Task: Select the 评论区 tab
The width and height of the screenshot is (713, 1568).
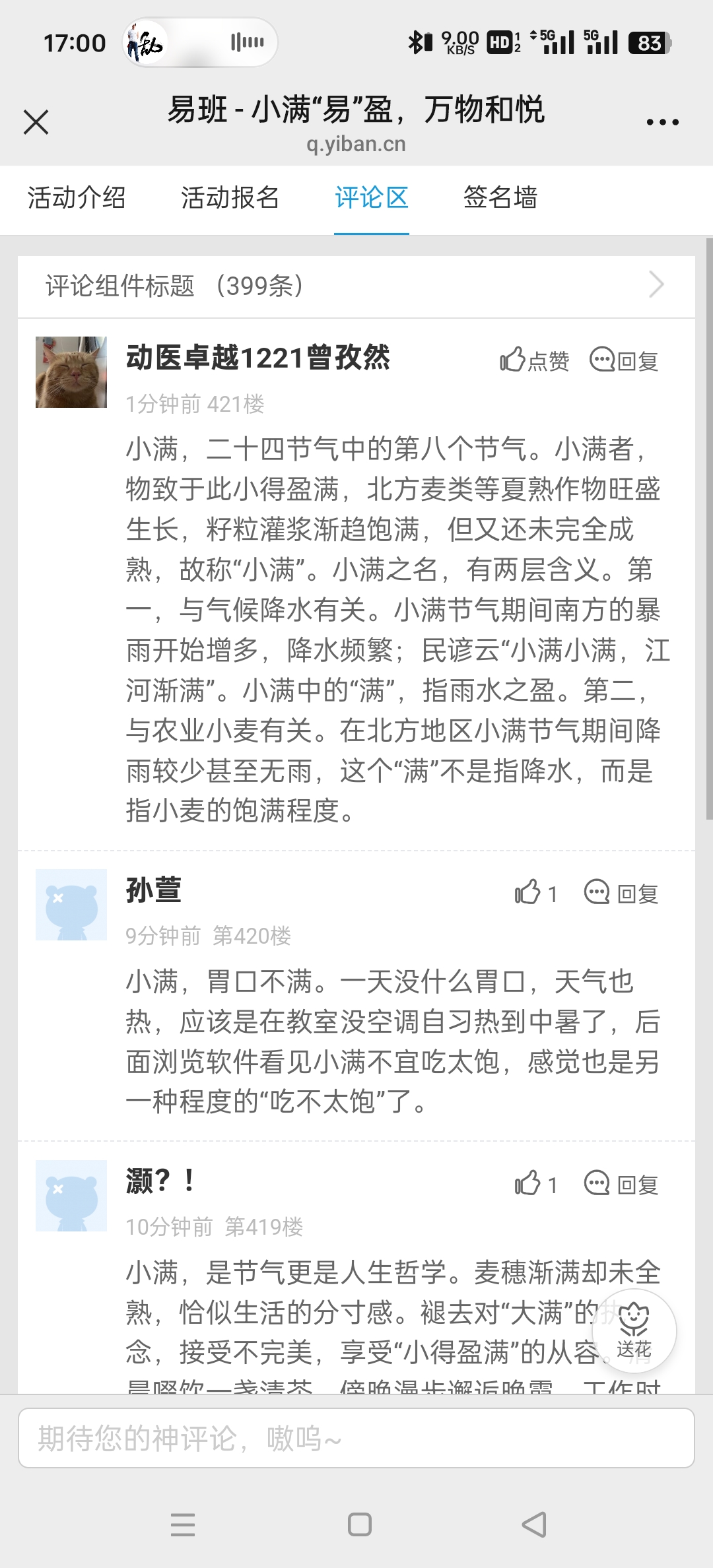Action: pos(372,197)
